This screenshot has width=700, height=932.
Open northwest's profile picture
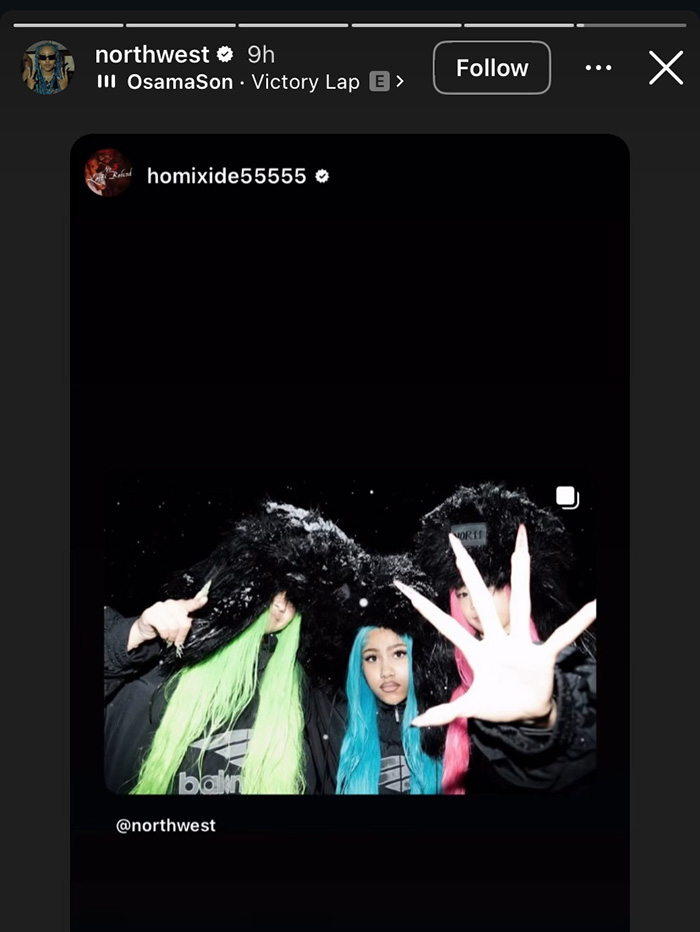pyautogui.click(x=48, y=68)
